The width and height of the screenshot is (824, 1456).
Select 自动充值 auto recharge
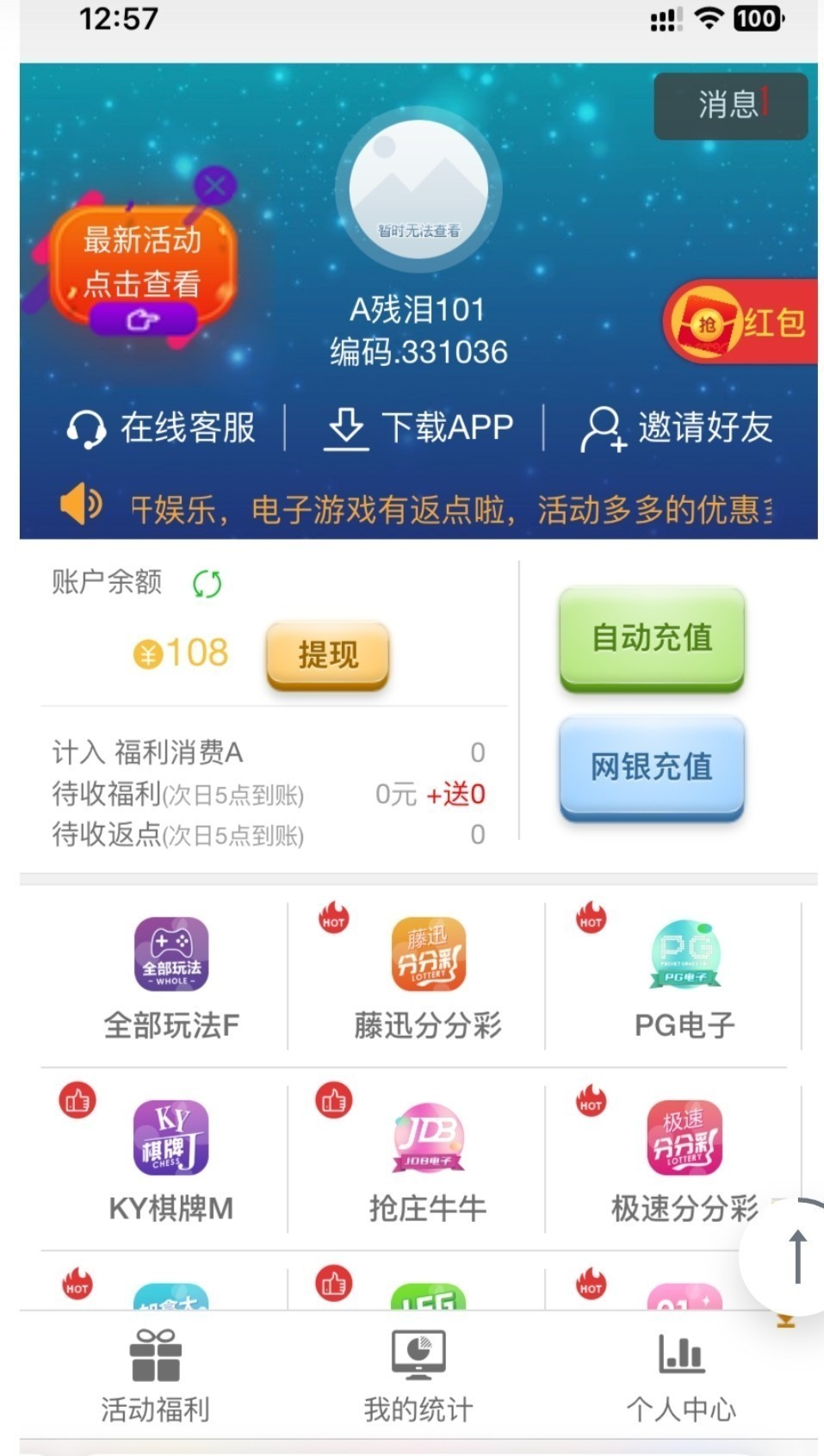652,638
